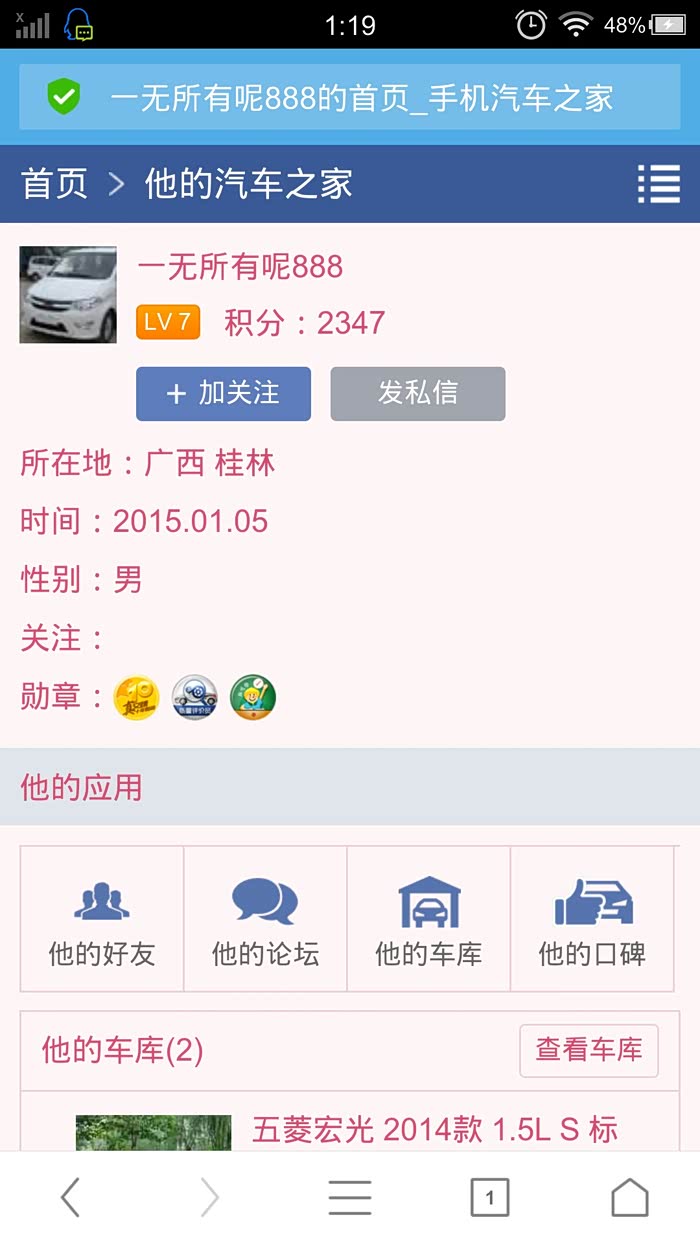Open 他的论坛 forum tile

click(x=265, y=919)
